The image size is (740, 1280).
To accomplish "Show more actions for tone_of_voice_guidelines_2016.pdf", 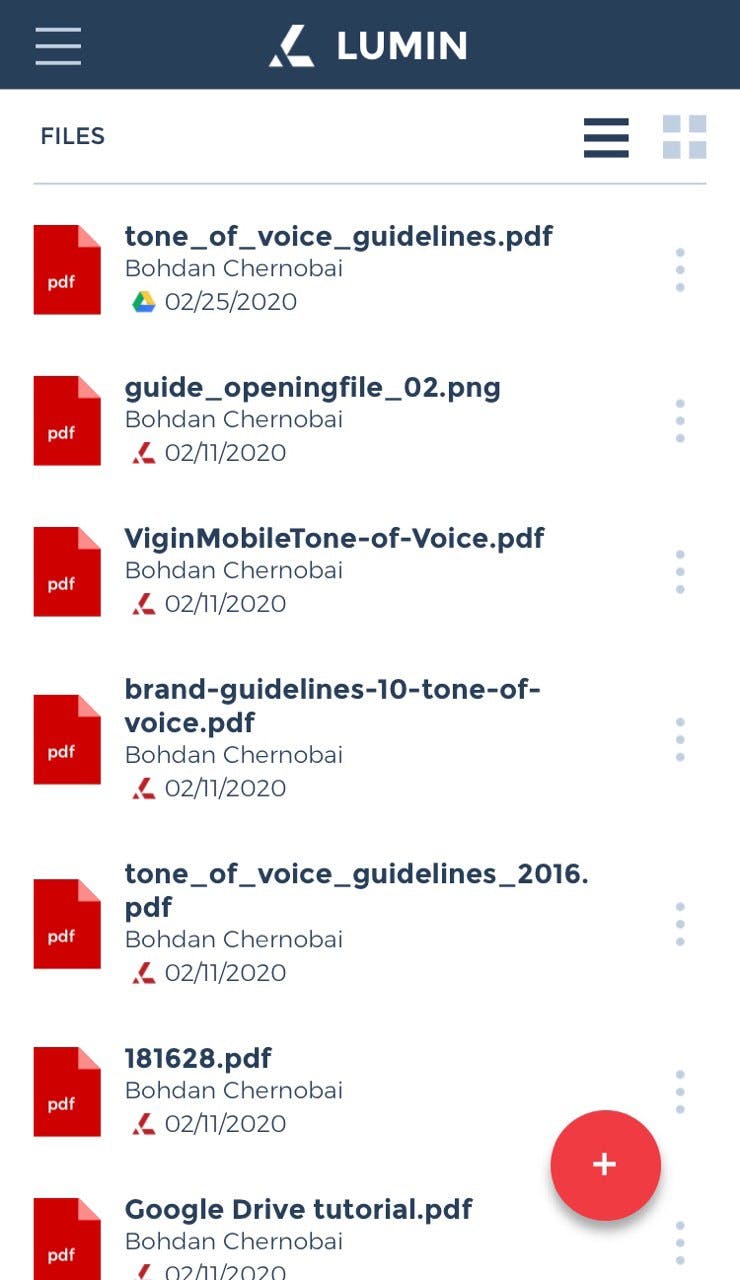I will click(680, 924).
